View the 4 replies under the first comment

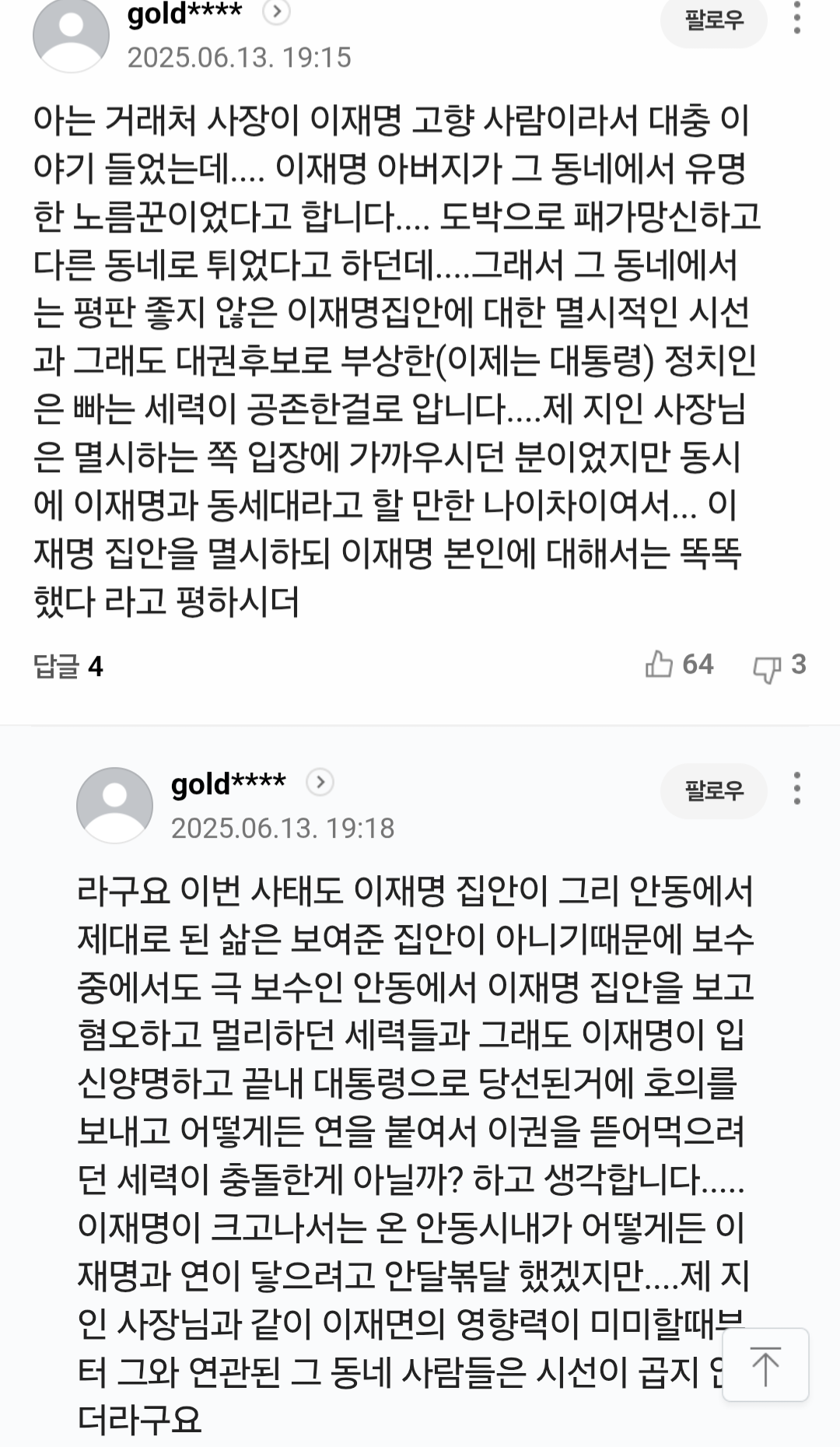pos(68,667)
